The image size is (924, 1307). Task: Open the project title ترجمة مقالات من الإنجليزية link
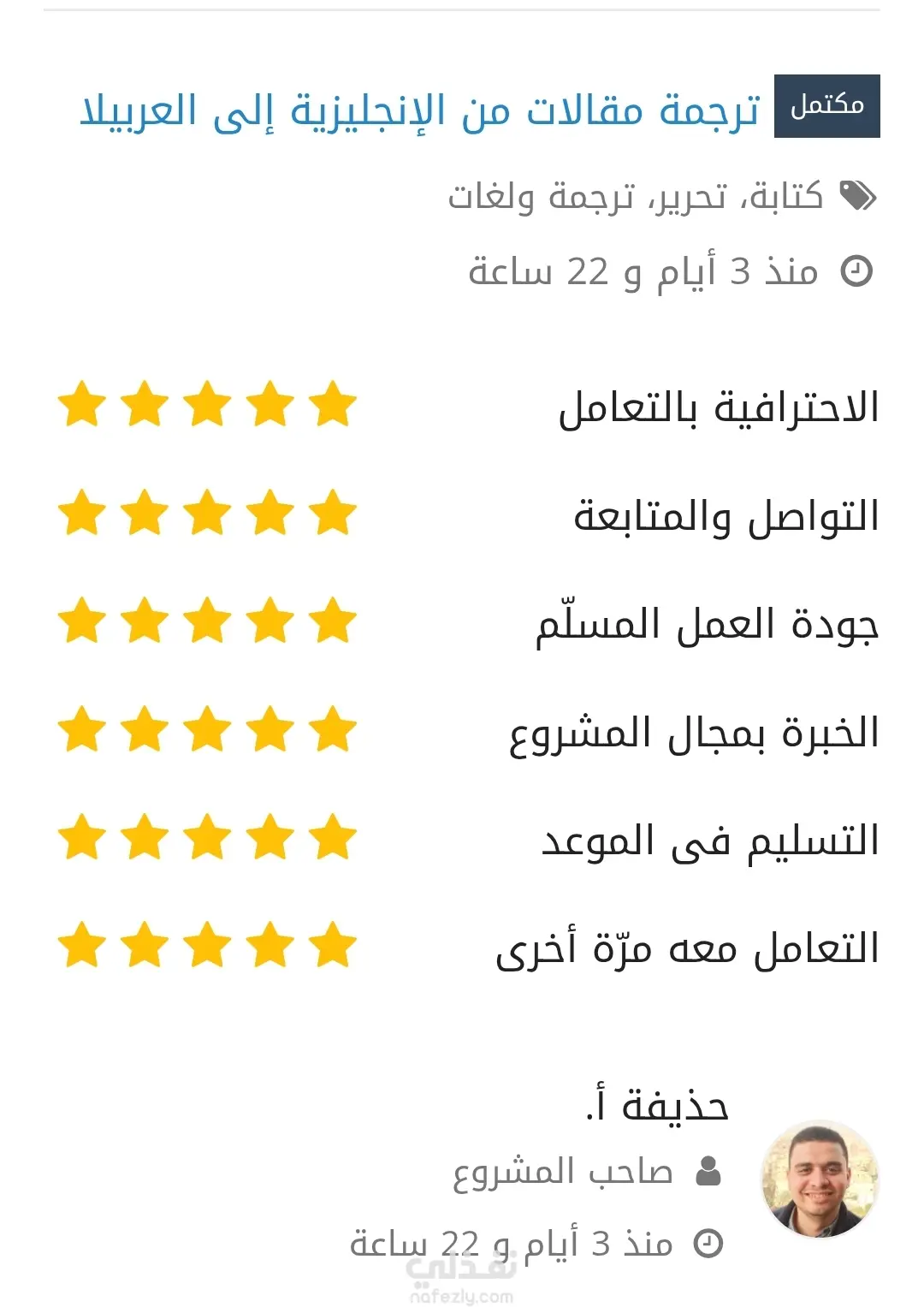(x=419, y=111)
